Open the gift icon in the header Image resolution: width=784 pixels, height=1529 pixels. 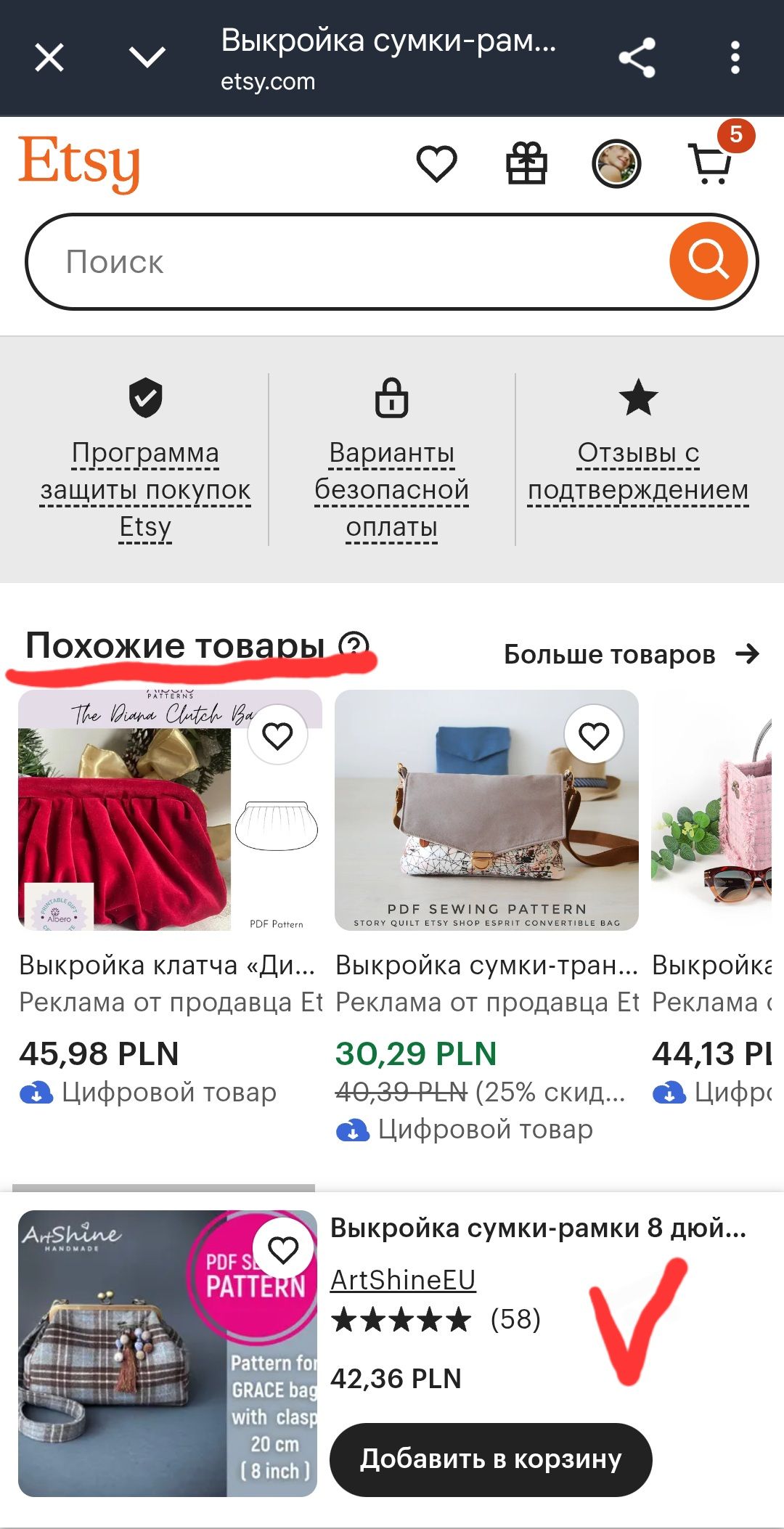tap(526, 164)
